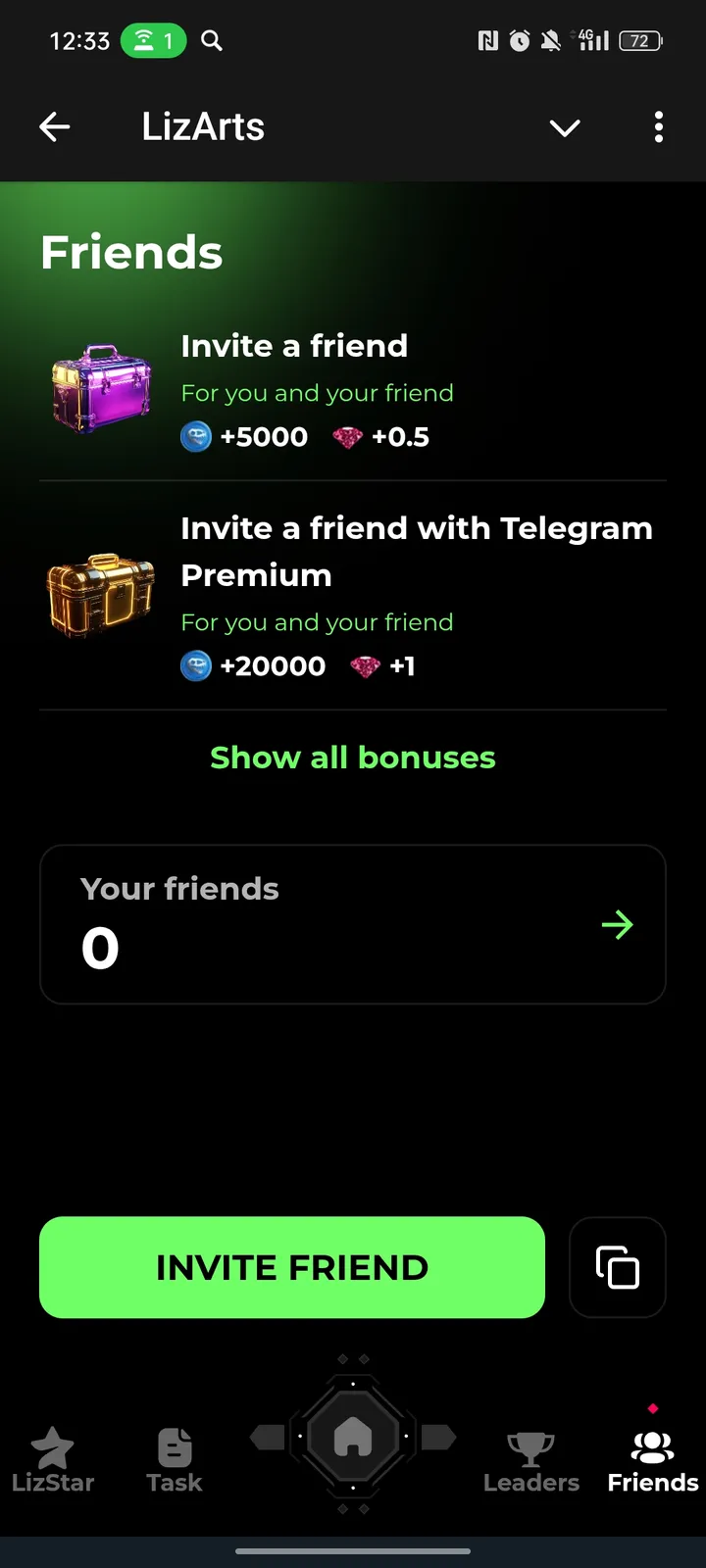The image size is (706, 1568).
Task: Switch to the Task tab
Action: coord(175,1459)
